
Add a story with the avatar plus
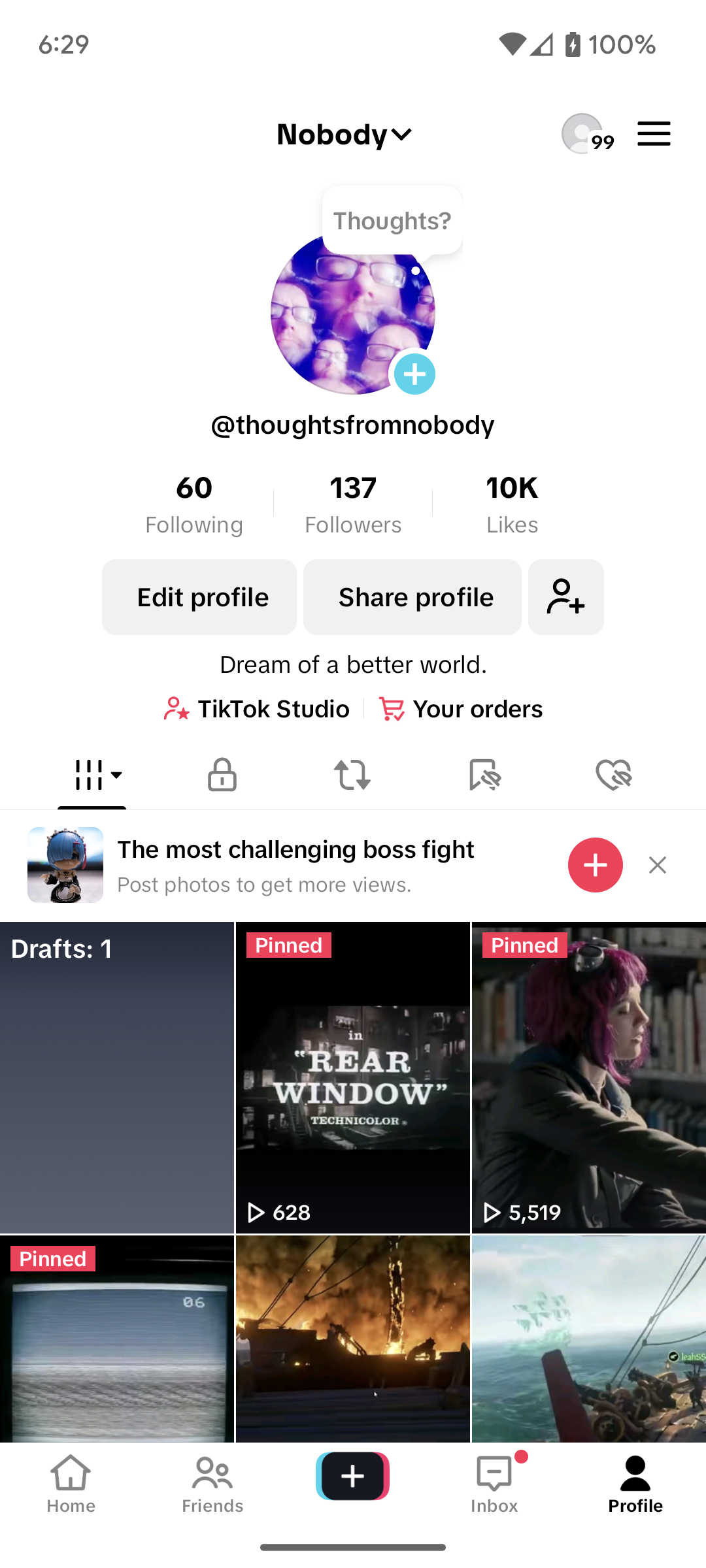click(x=414, y=374)
